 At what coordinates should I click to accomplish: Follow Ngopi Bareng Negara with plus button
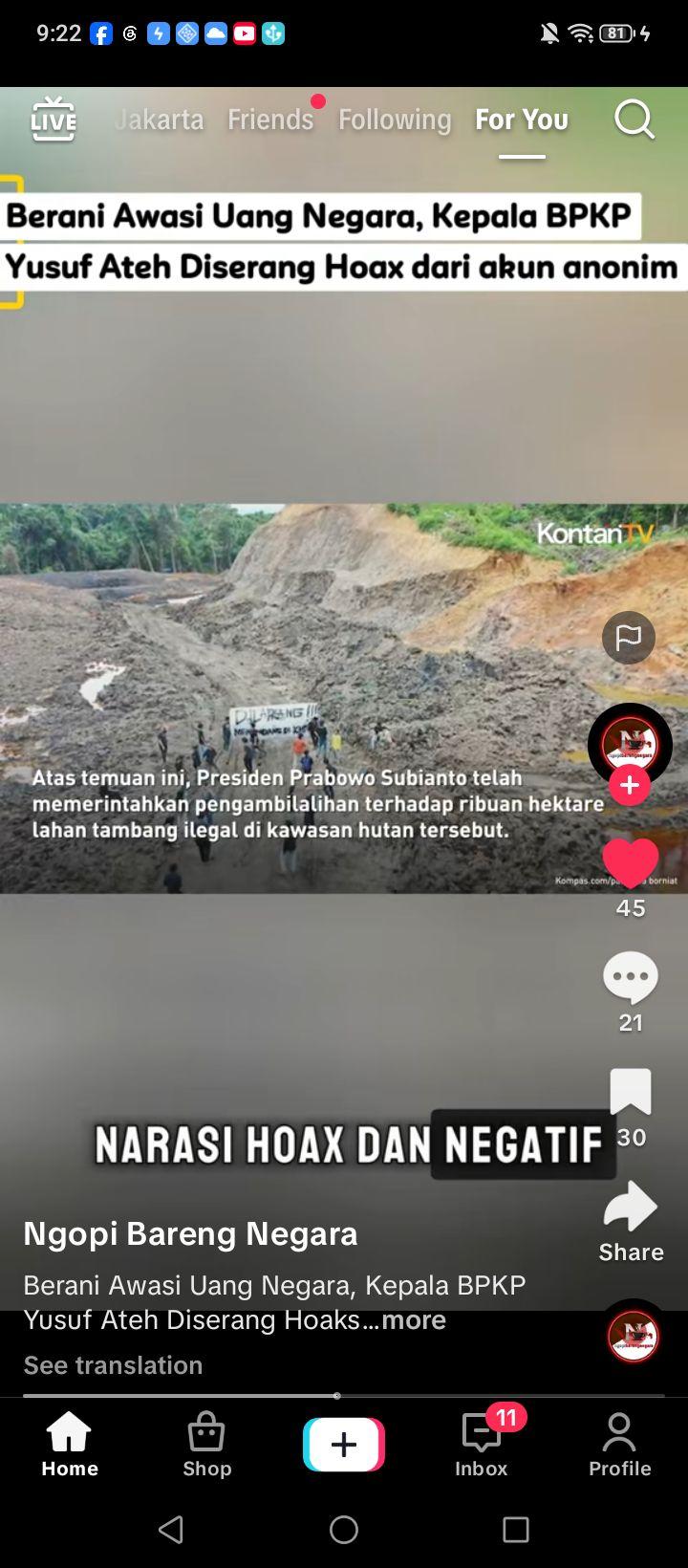(x=630, y=786)
